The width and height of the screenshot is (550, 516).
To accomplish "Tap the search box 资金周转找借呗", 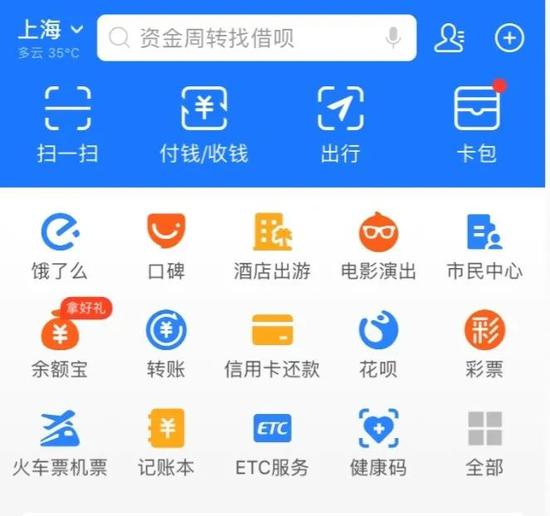I will click(257, 38).
